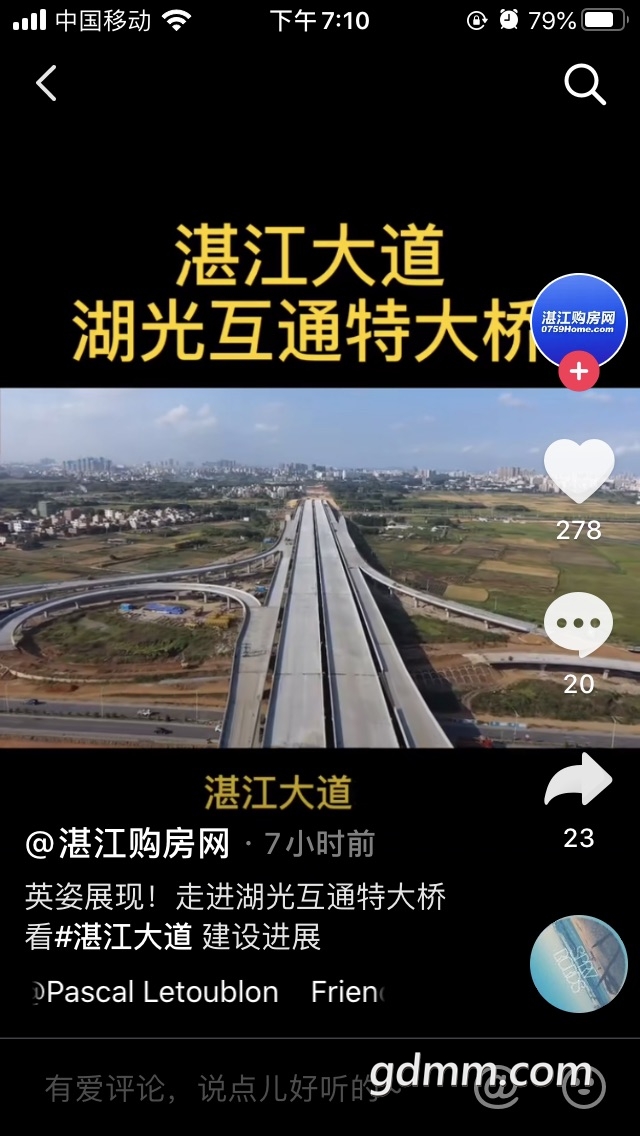Tap the 有爱评论 comment input field
The width and height of the screenshot is (640, 1136).
click(220, 1087)
